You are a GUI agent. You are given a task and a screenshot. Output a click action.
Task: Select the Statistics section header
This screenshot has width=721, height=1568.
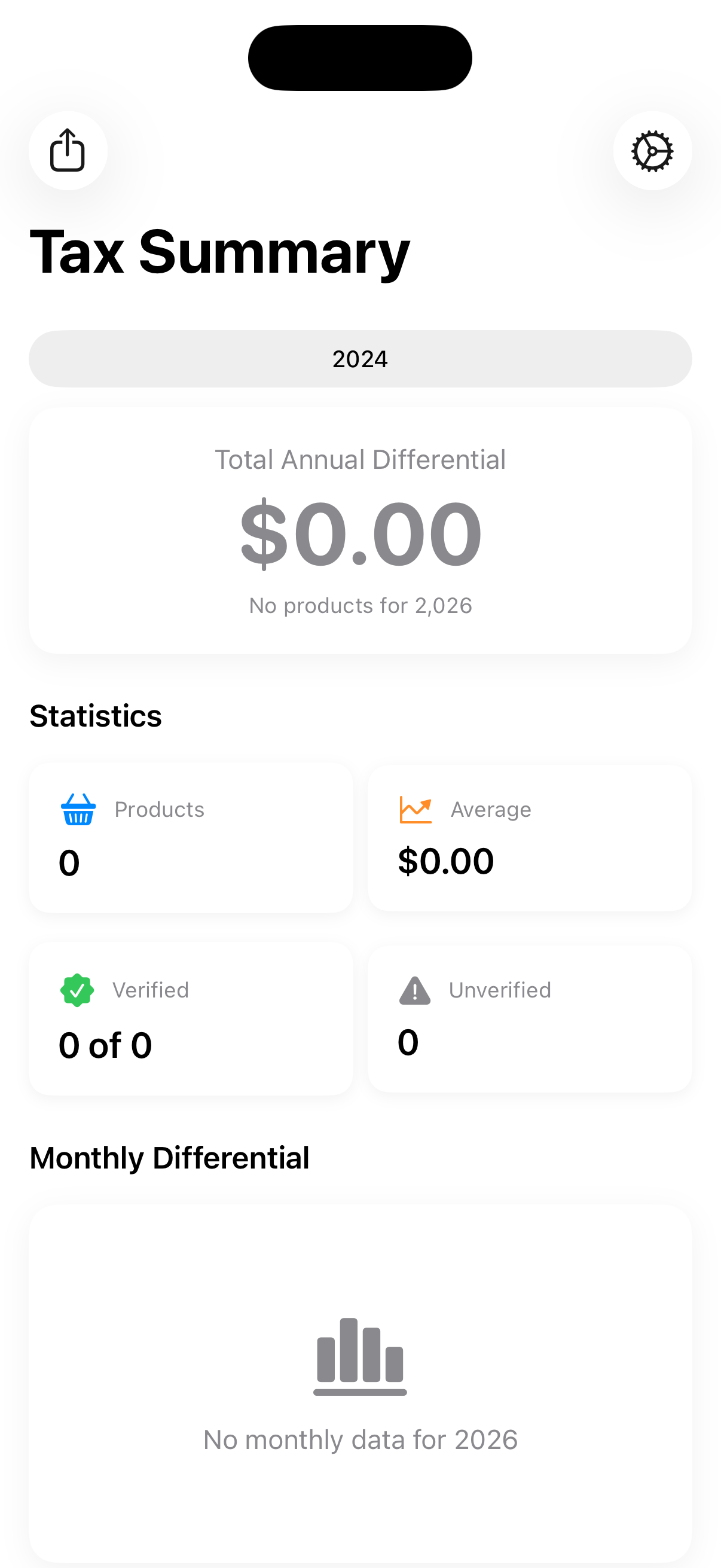[96, 716]
